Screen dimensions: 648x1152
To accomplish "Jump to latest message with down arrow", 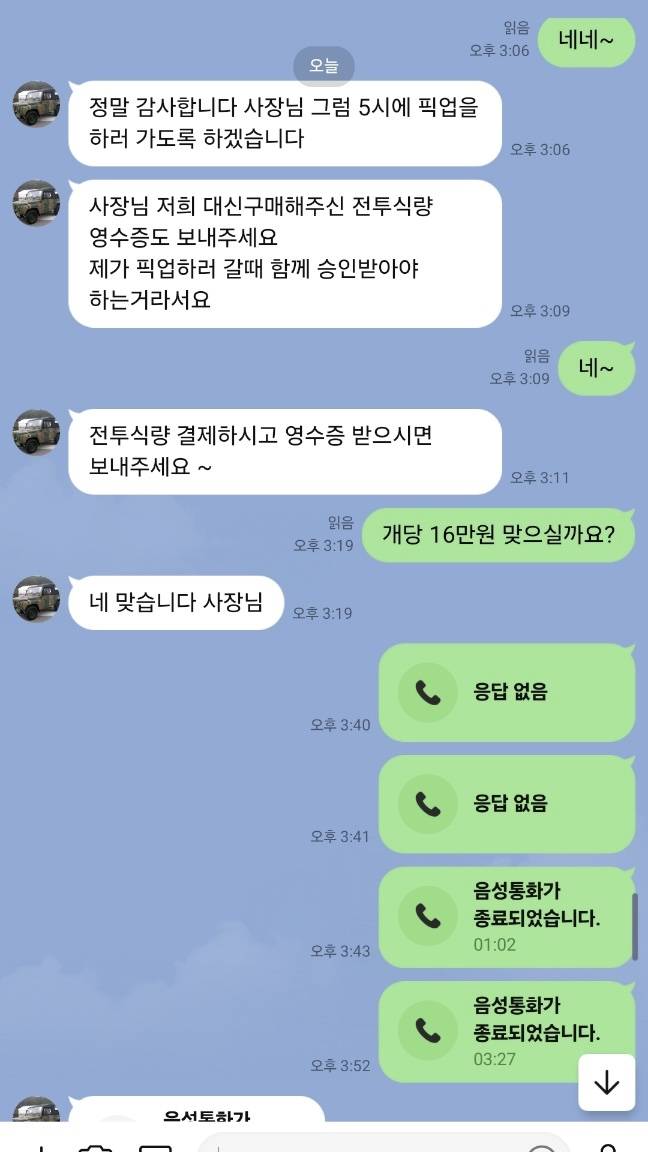I will (606, 1082).
